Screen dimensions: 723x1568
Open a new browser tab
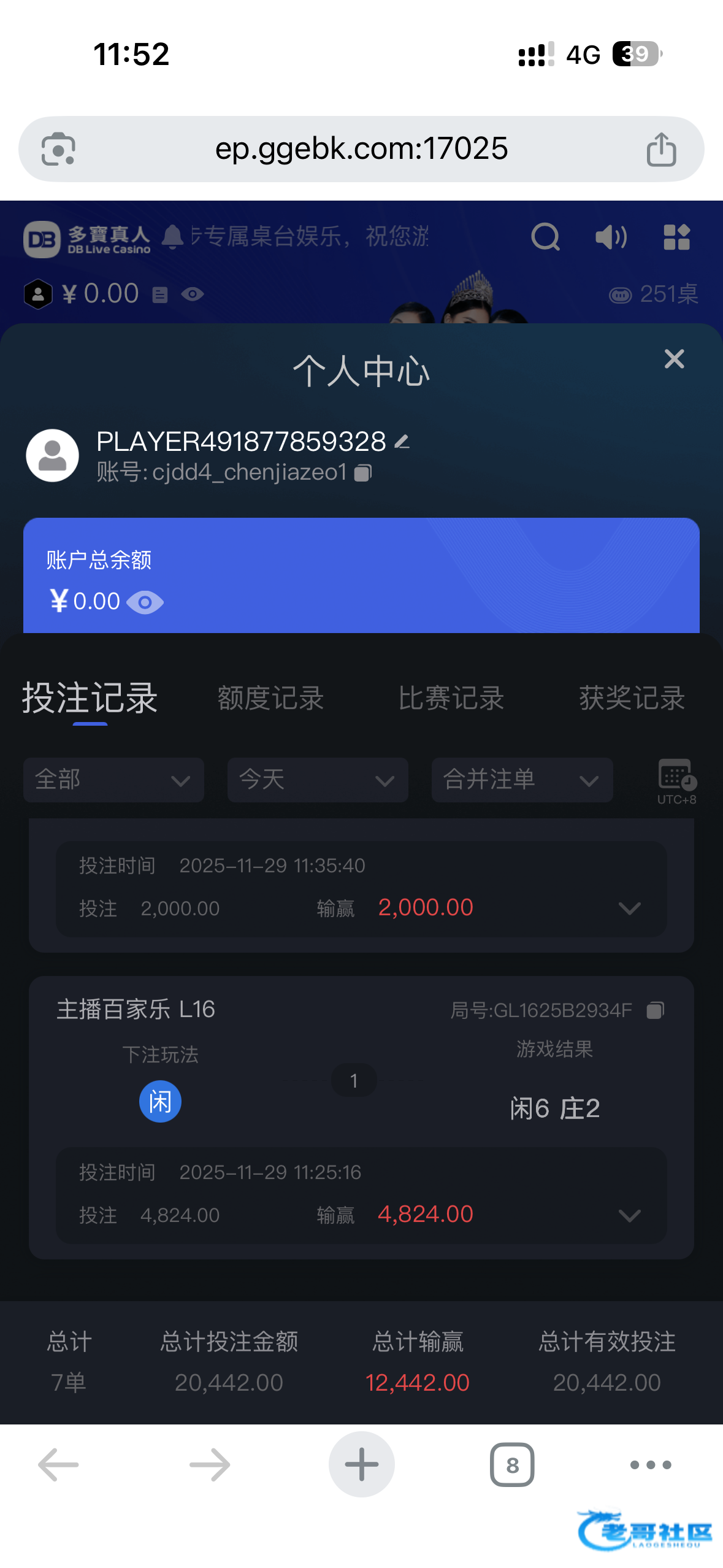coord(361,1464)
